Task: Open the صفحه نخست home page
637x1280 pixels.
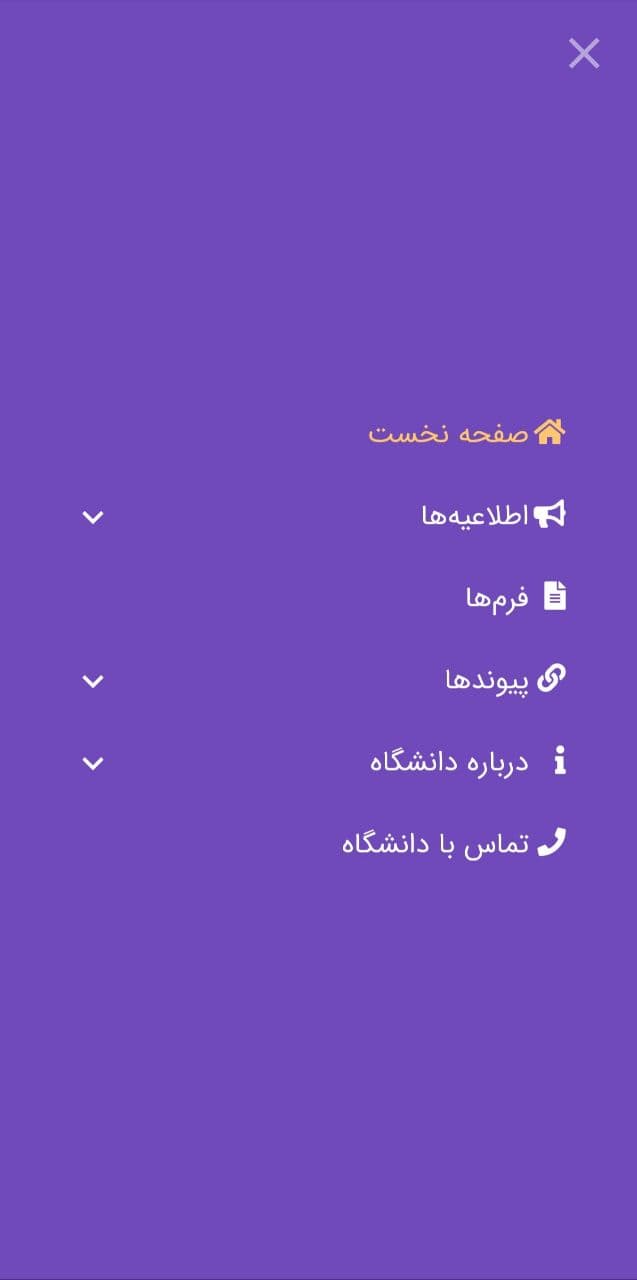Action: pyautogui.click(x=466, y=433)
